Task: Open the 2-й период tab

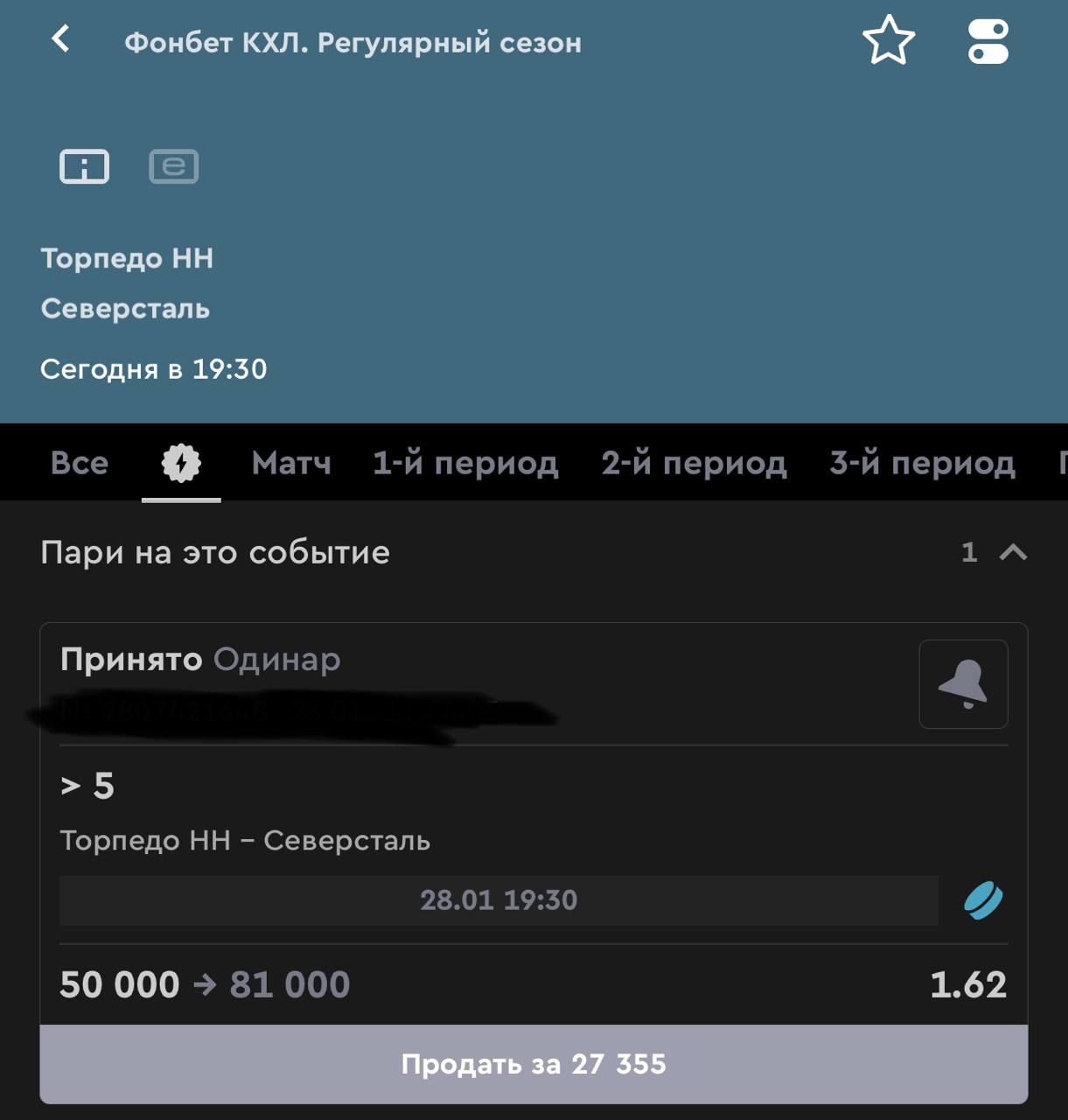Action: tap(694, 463)
